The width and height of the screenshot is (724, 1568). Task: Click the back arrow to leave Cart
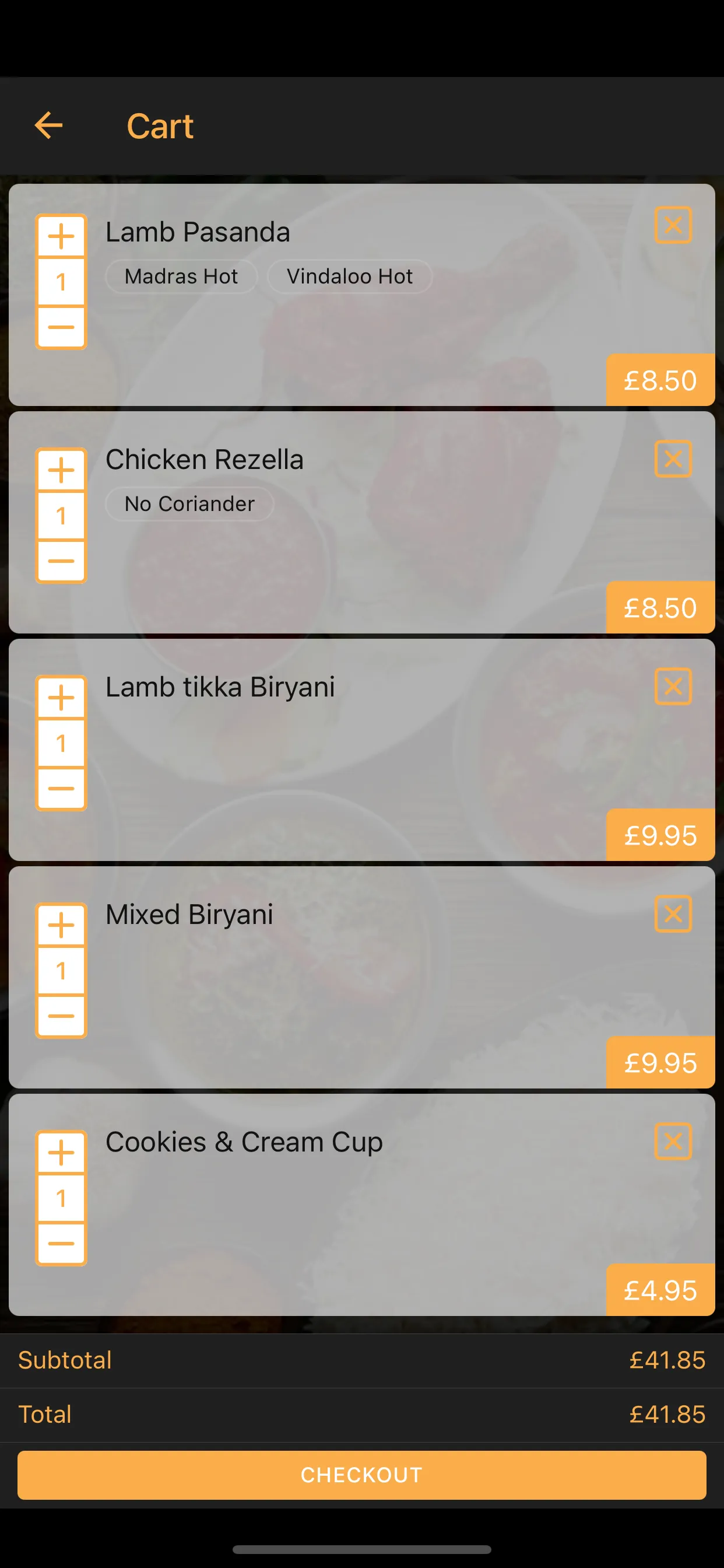[x=50, y=125]
